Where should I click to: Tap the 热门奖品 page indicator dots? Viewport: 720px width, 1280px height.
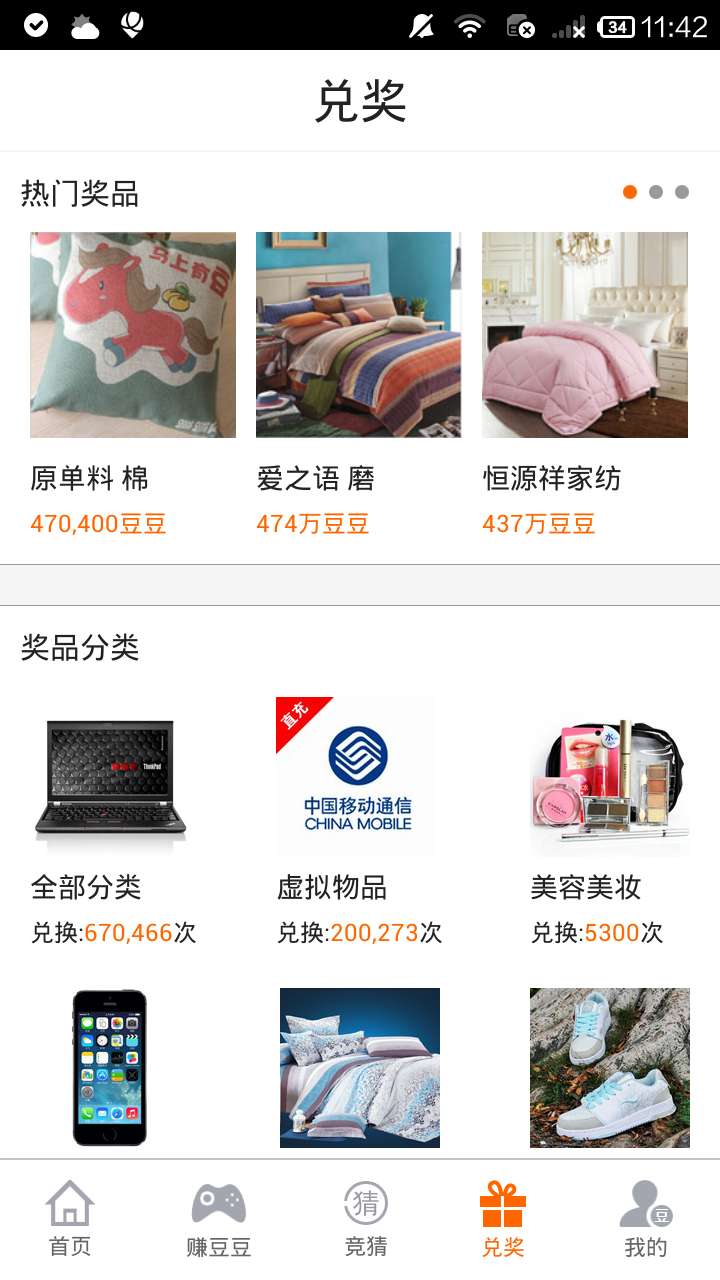[x=655, y=192]
